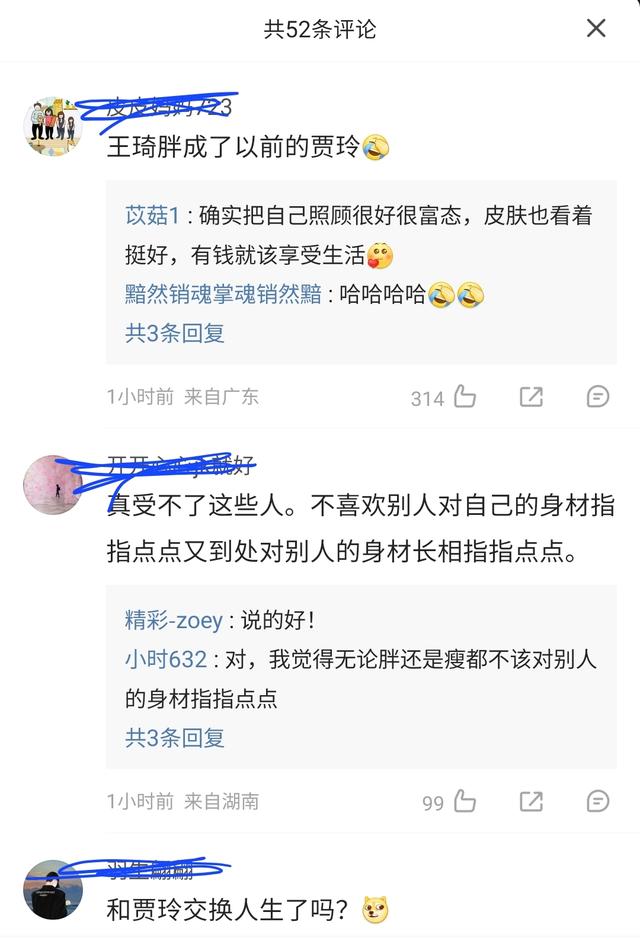The height and width of the screenshot is (944, 640).
Task: Like the 真受不了这些人 comment
Action: (465, 801)
